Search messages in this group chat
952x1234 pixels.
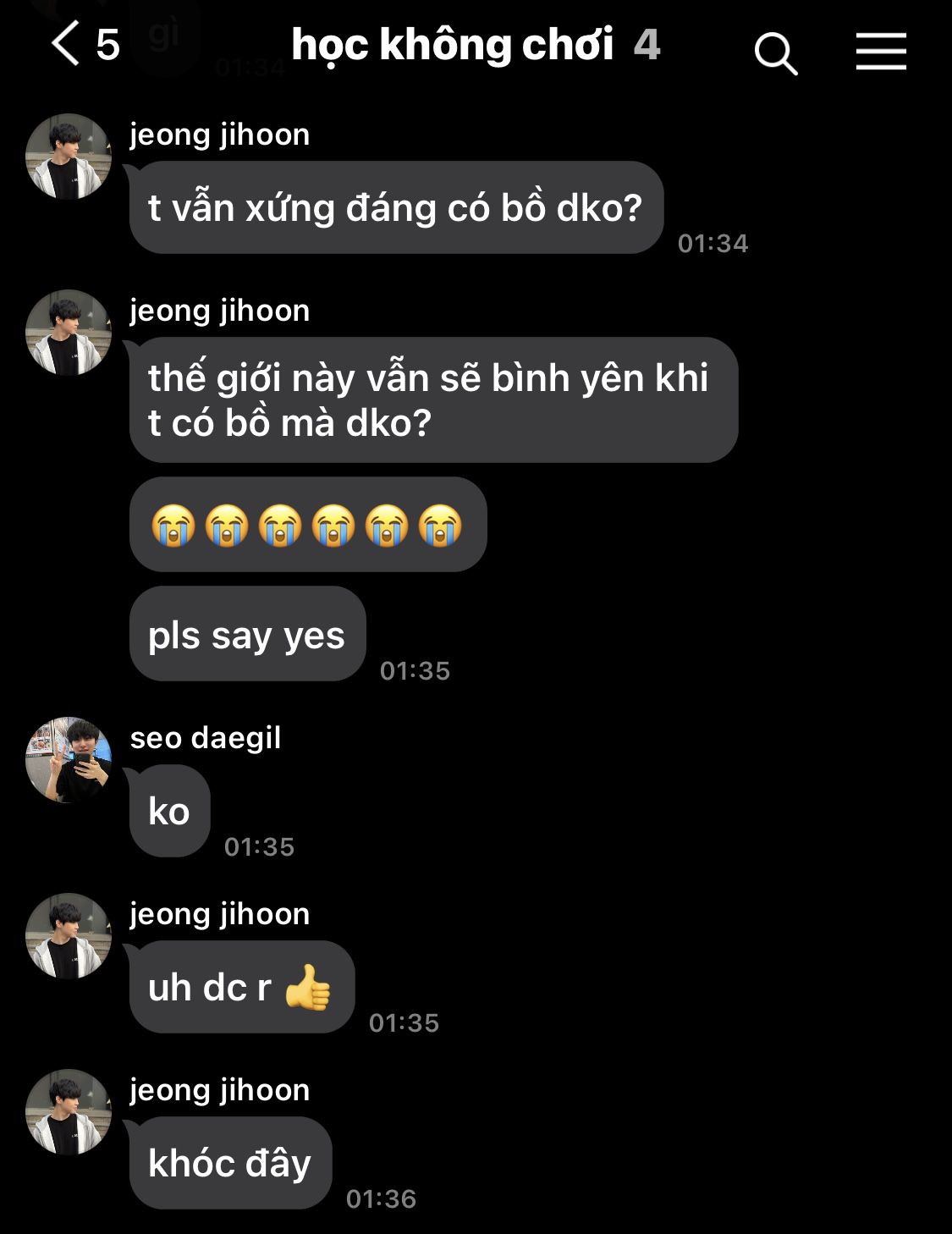775,52
